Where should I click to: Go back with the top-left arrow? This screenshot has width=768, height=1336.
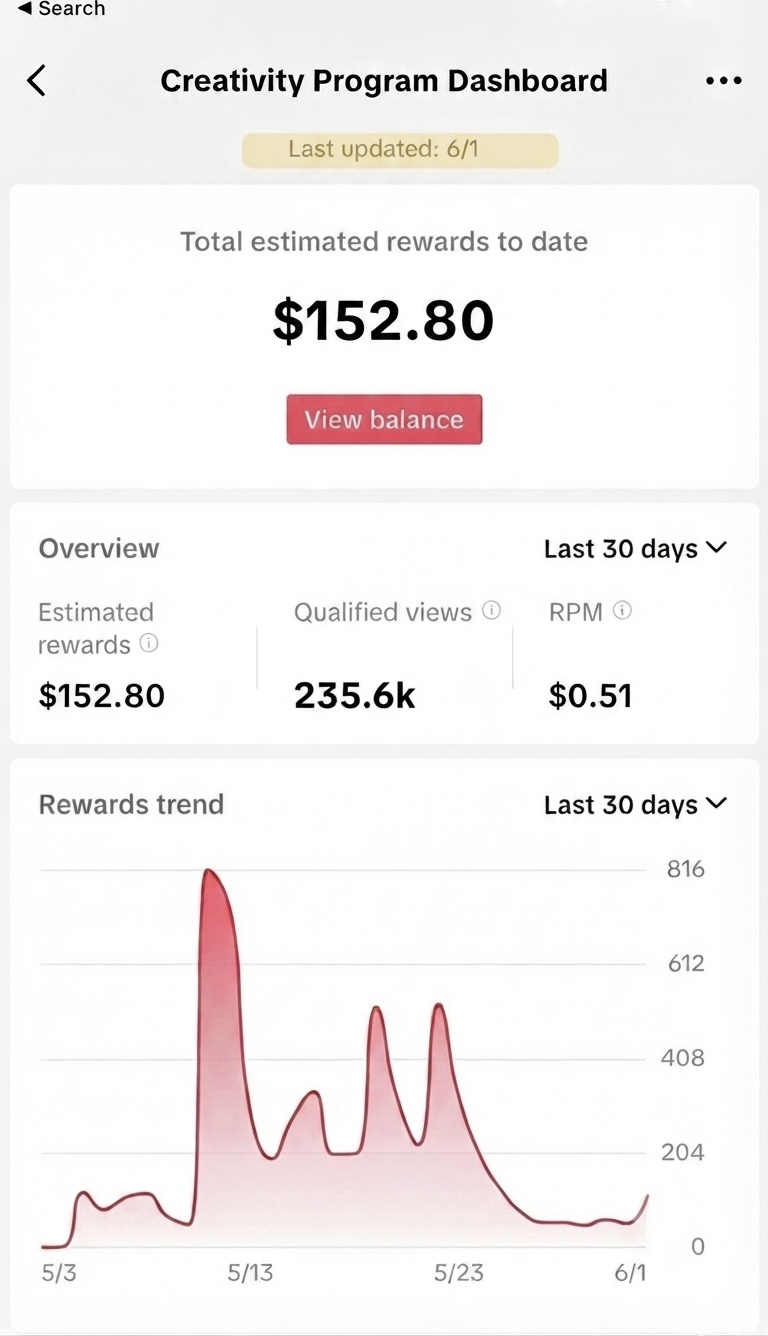pyautogui.click(x=36, y=80)
